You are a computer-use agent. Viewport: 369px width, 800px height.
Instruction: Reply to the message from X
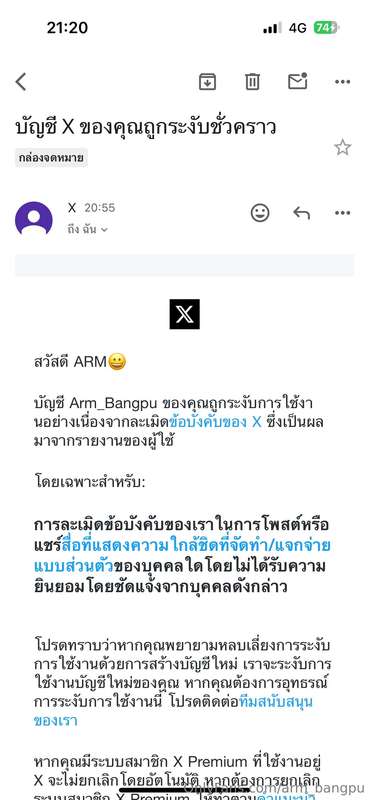point(302,213)
